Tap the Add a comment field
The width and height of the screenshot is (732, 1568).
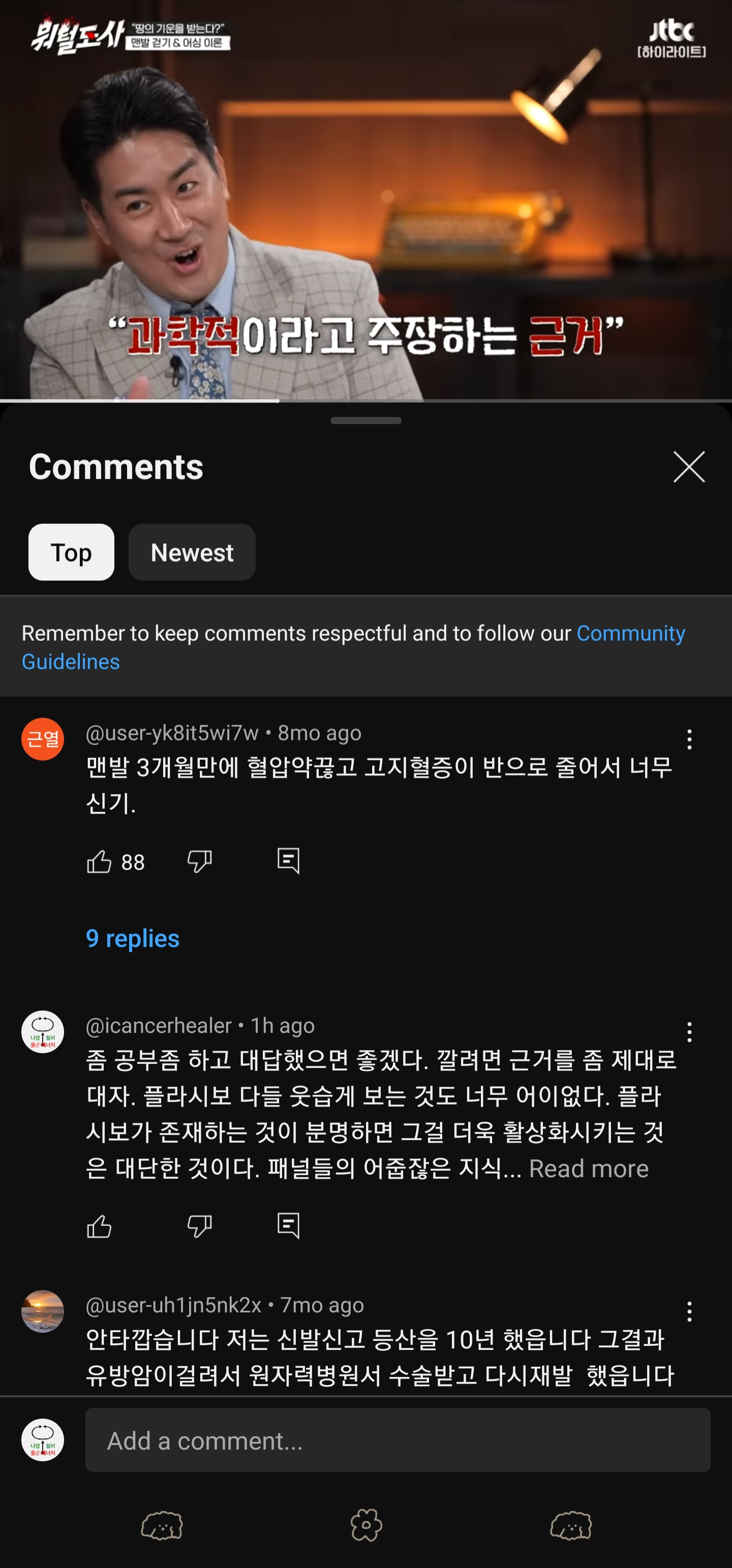pyautogui.click(x=398, y=1440)
